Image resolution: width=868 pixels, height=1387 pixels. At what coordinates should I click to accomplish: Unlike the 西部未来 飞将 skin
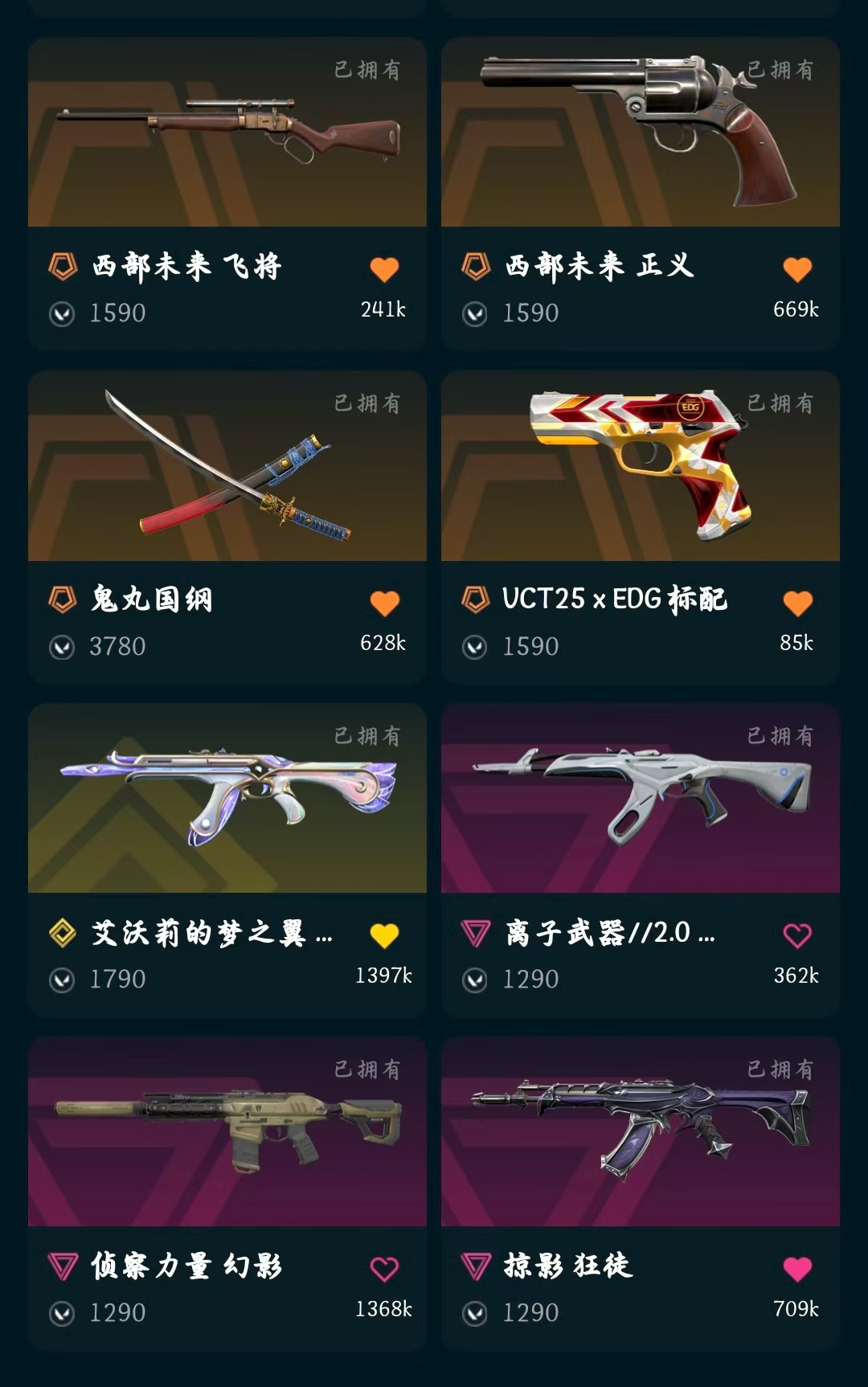click(384, 269)
